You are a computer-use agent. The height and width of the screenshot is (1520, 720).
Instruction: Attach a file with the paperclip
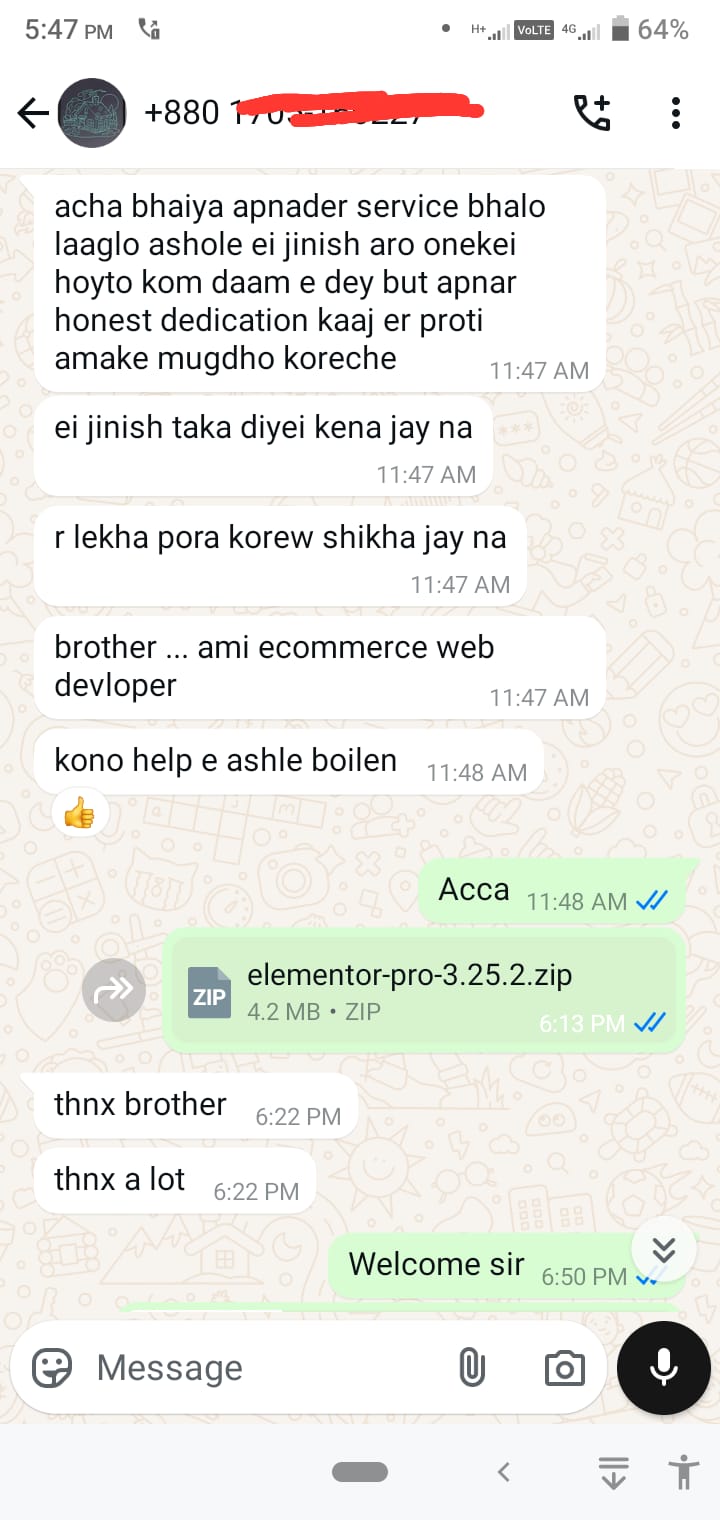point(472,1367)
